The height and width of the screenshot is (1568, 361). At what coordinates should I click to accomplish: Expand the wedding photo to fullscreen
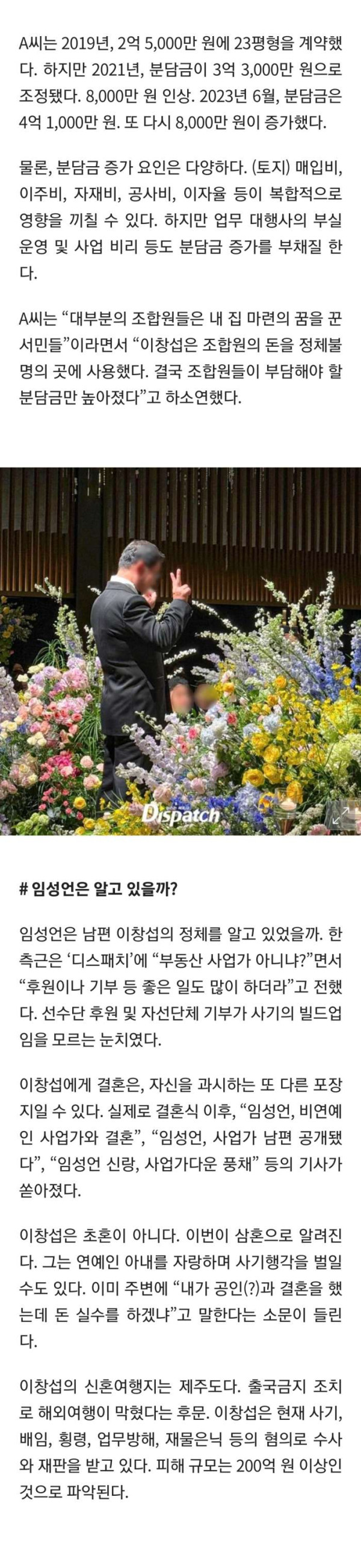coord(341,814)
